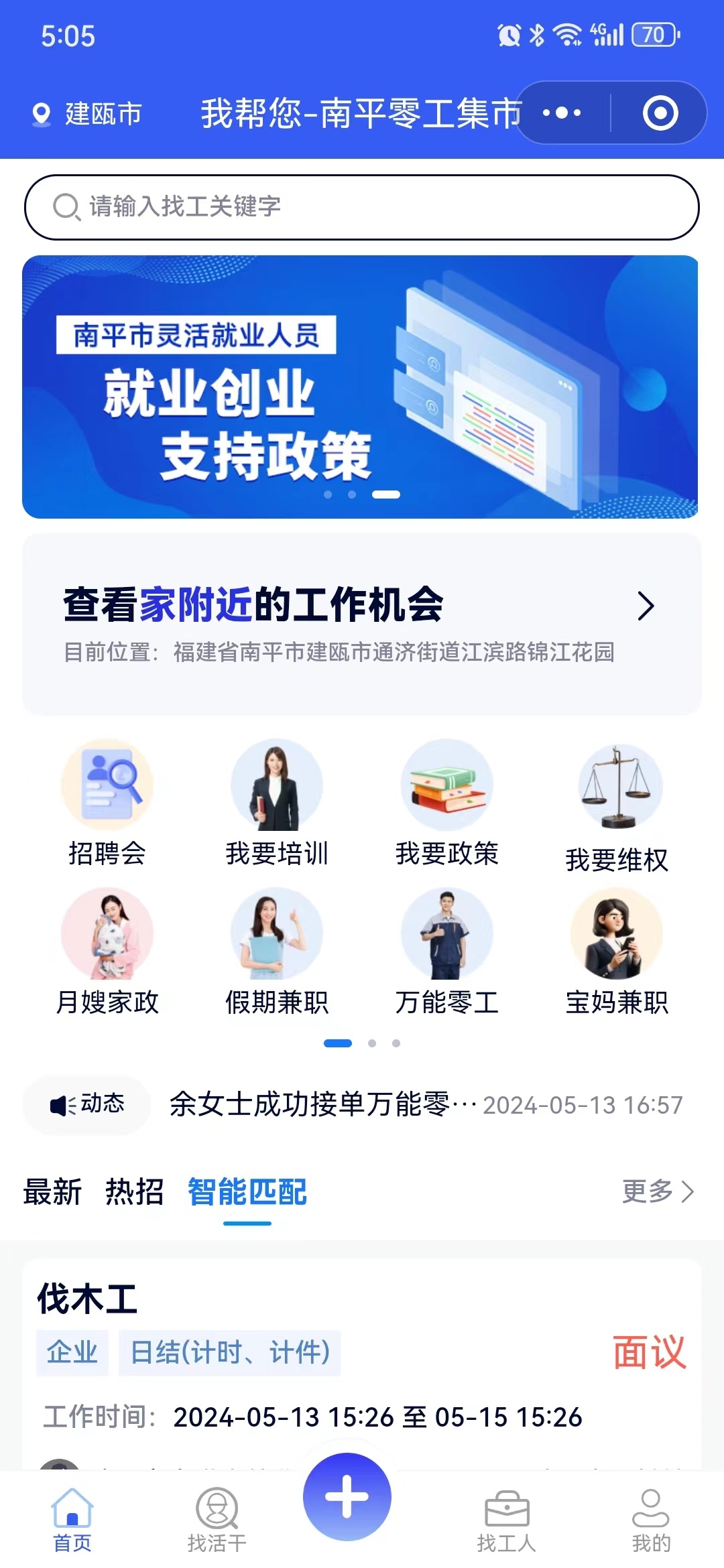The image size is (724, 1568).
Task: Close the mini program via circle icon
Action: (660, 113)
